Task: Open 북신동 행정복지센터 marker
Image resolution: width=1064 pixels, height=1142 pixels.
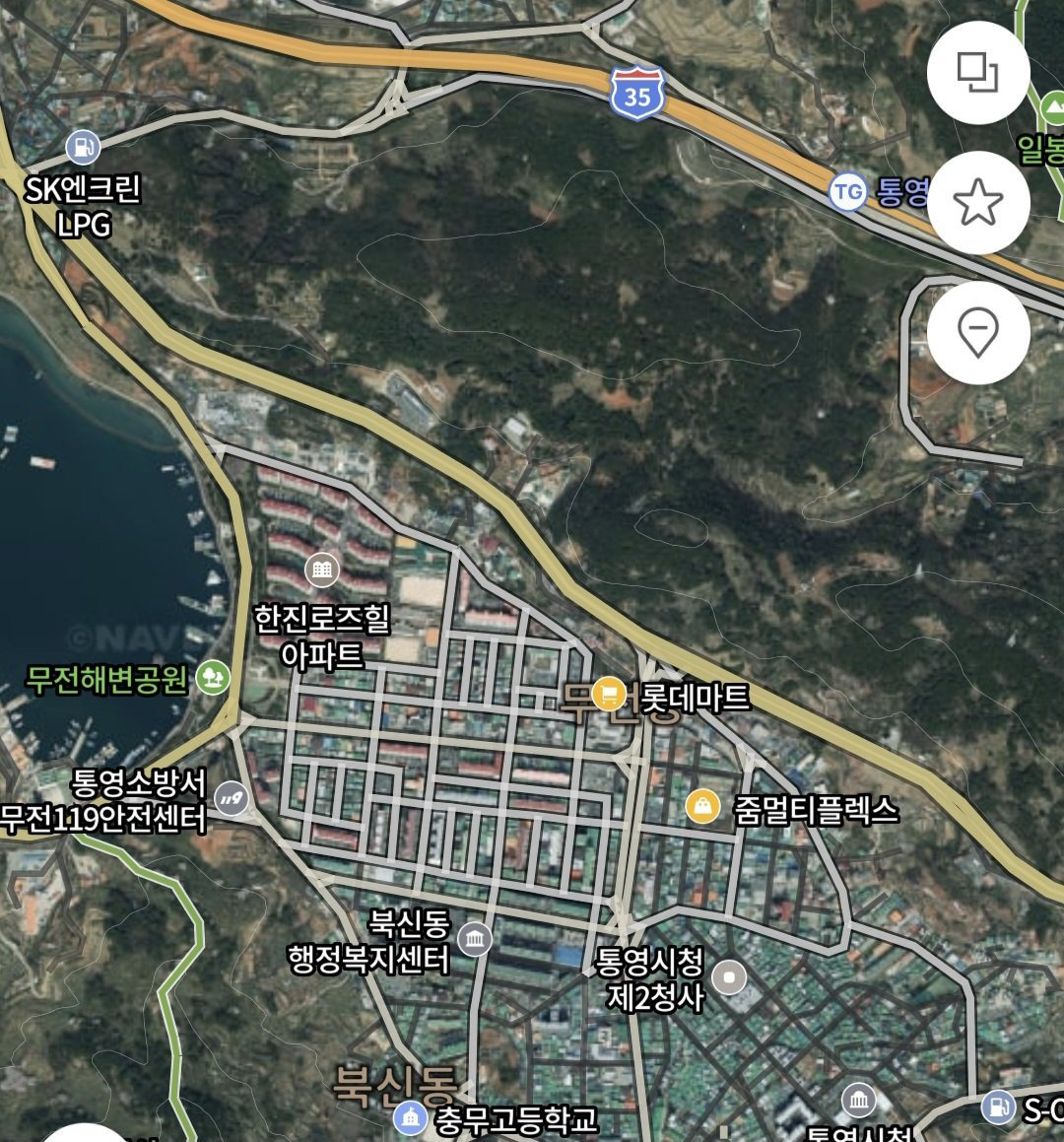Action: click(x=475, y=937)
